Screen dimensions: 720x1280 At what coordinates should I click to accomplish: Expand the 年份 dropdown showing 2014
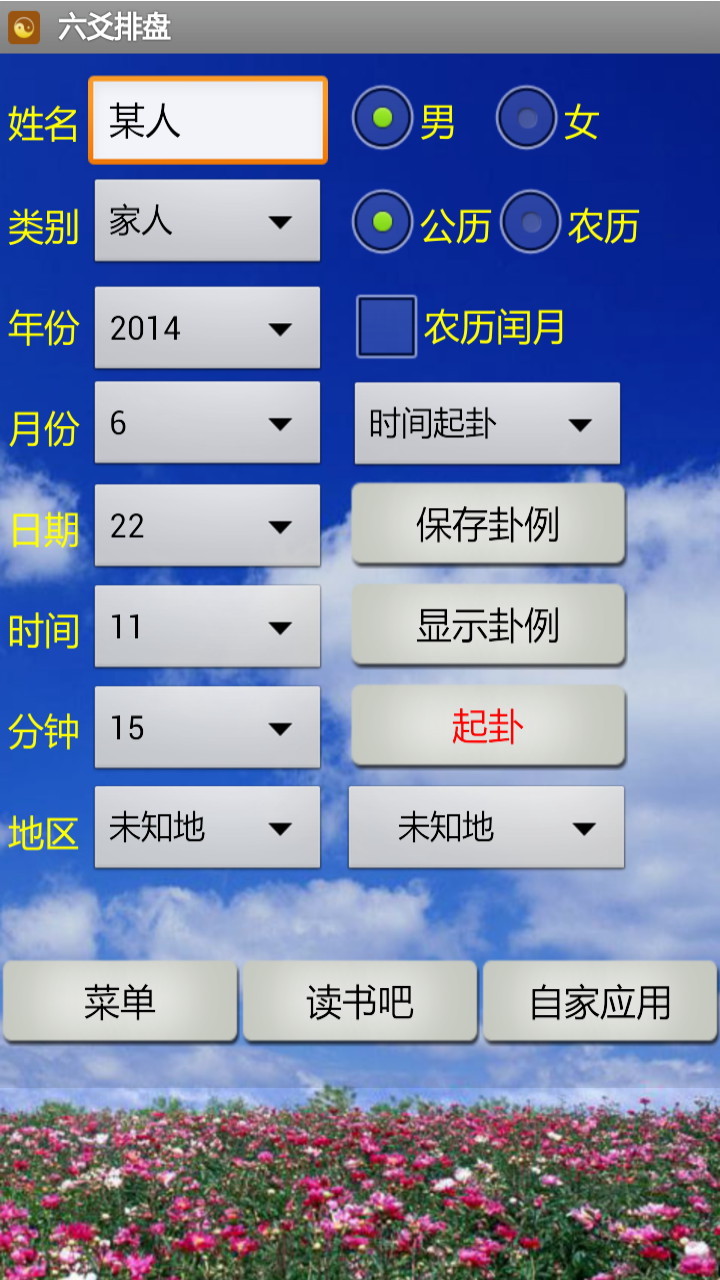point(206,327)
